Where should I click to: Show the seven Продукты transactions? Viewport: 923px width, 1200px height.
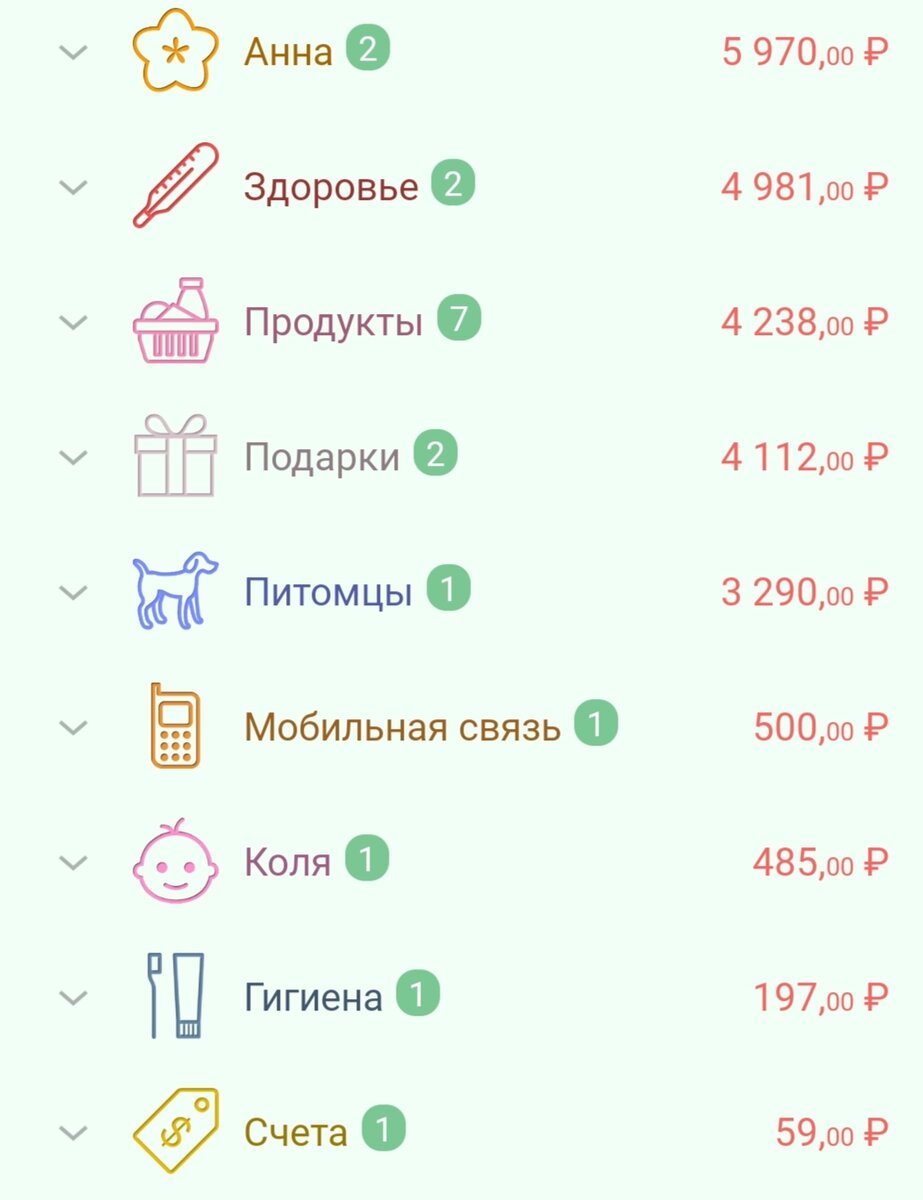(x=74, y=322)
